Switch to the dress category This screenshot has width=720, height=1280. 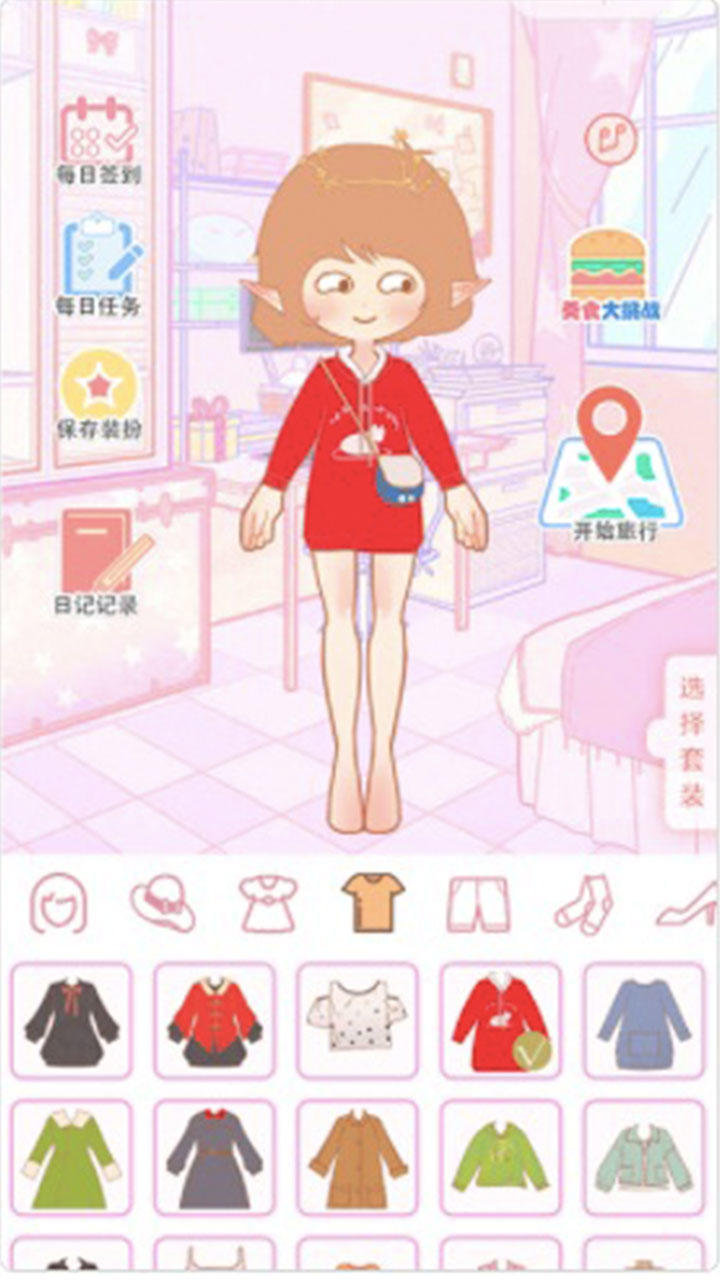click(268, 903)
